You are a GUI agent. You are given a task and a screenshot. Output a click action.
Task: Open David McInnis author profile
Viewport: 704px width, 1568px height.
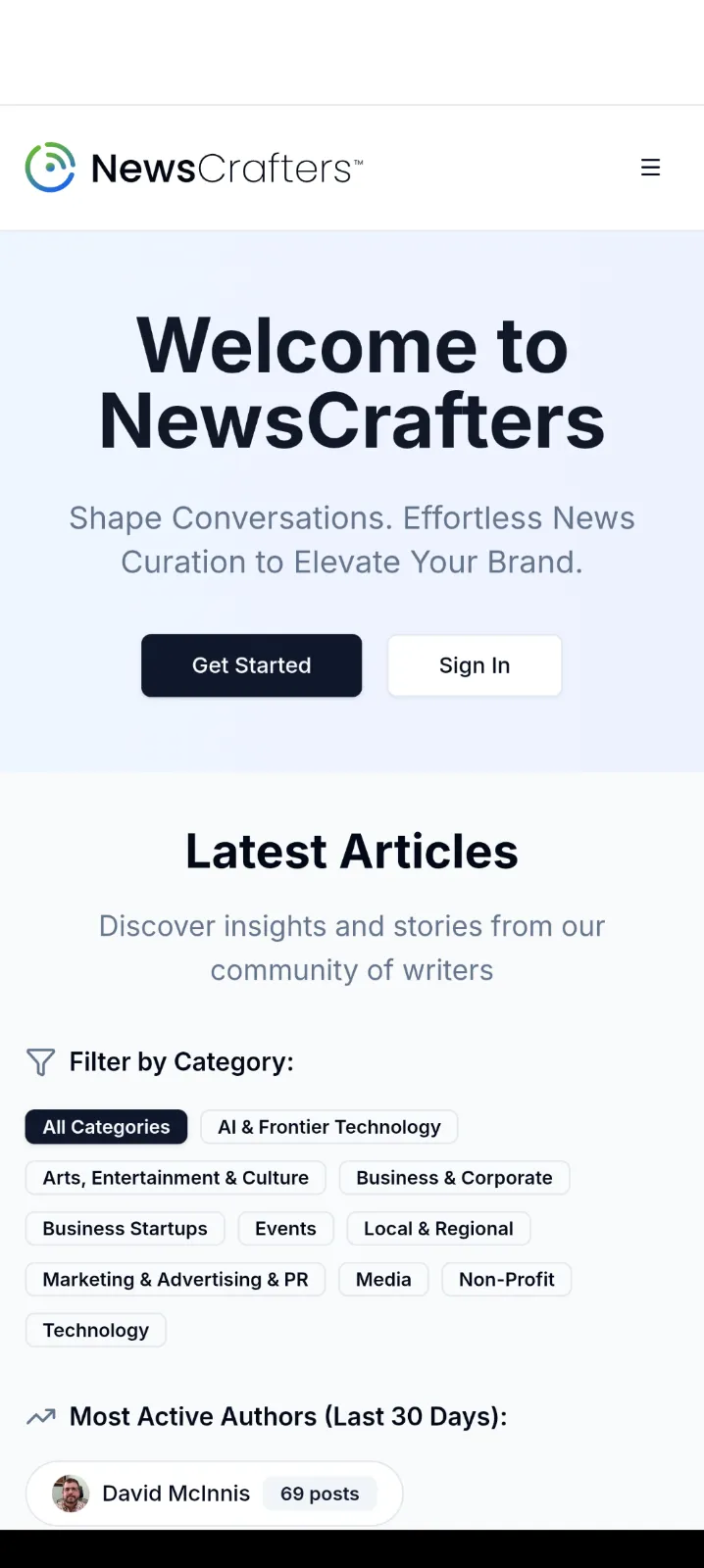tap(176, 1494)
